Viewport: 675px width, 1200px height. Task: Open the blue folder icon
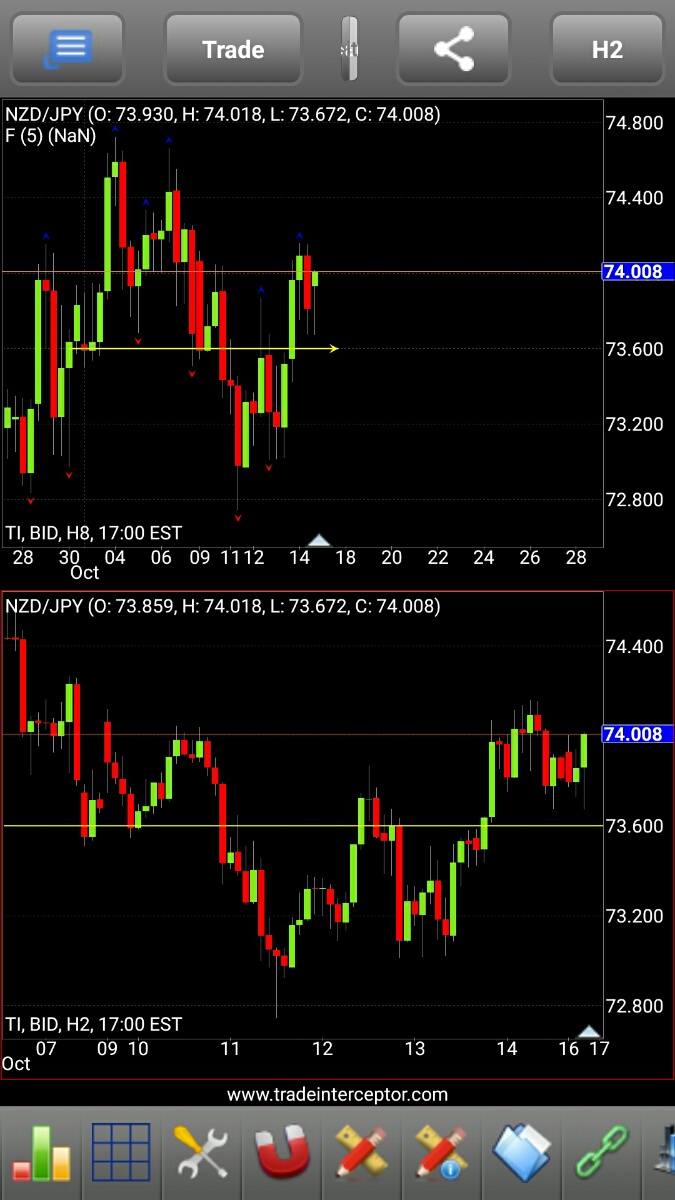521,1153
